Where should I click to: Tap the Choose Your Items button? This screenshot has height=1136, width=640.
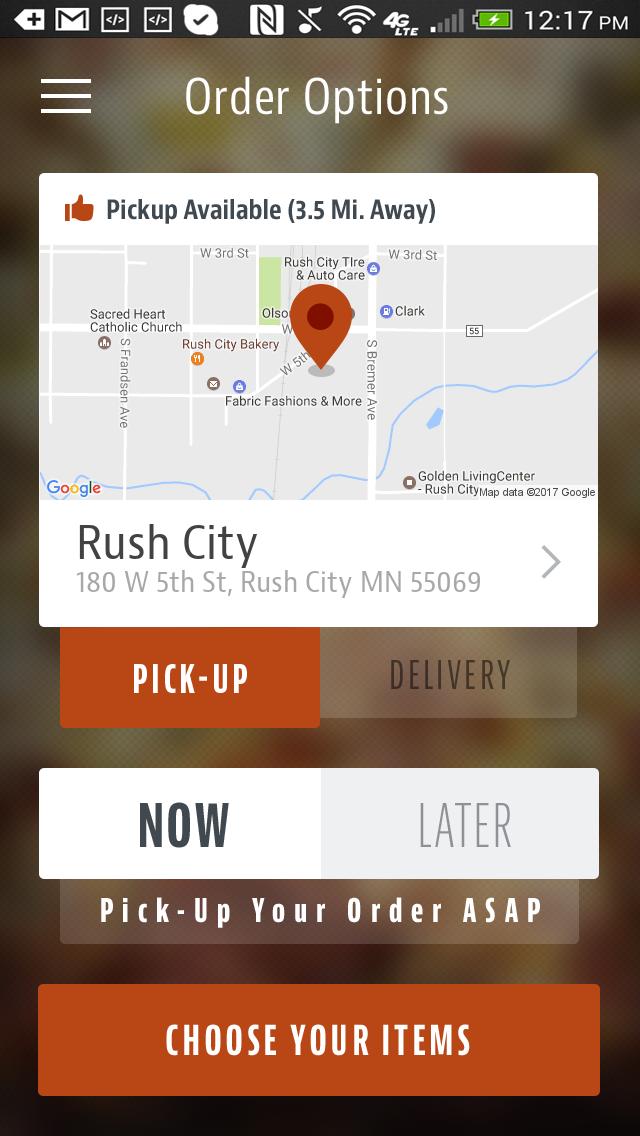[319, 1040]
